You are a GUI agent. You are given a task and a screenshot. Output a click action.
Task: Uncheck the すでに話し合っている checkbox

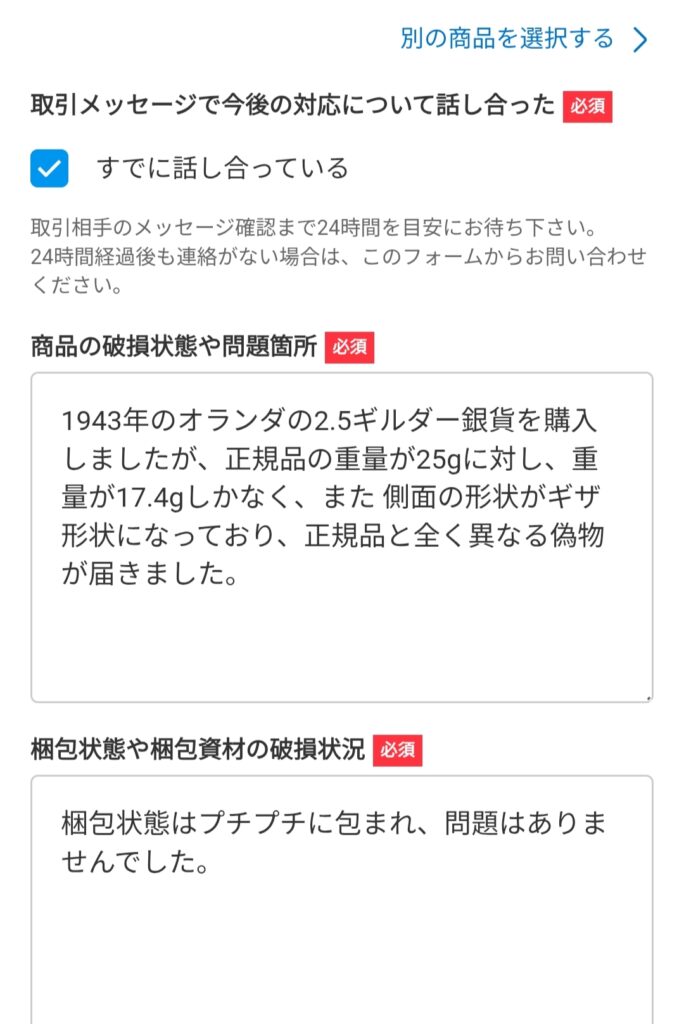pos(50,168)
